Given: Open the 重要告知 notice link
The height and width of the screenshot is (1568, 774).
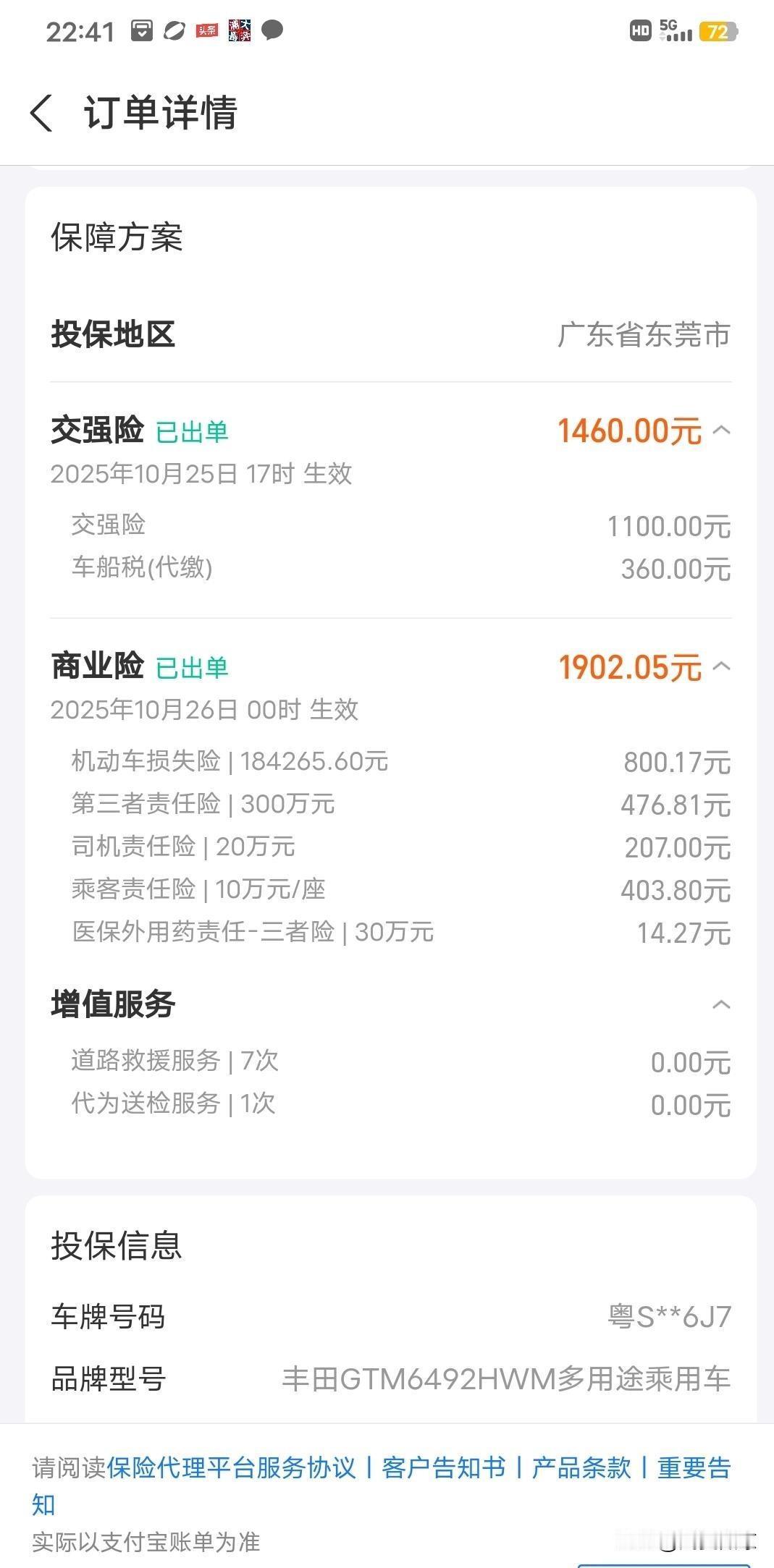Looking at the screenshot, I should point(693,1467).
